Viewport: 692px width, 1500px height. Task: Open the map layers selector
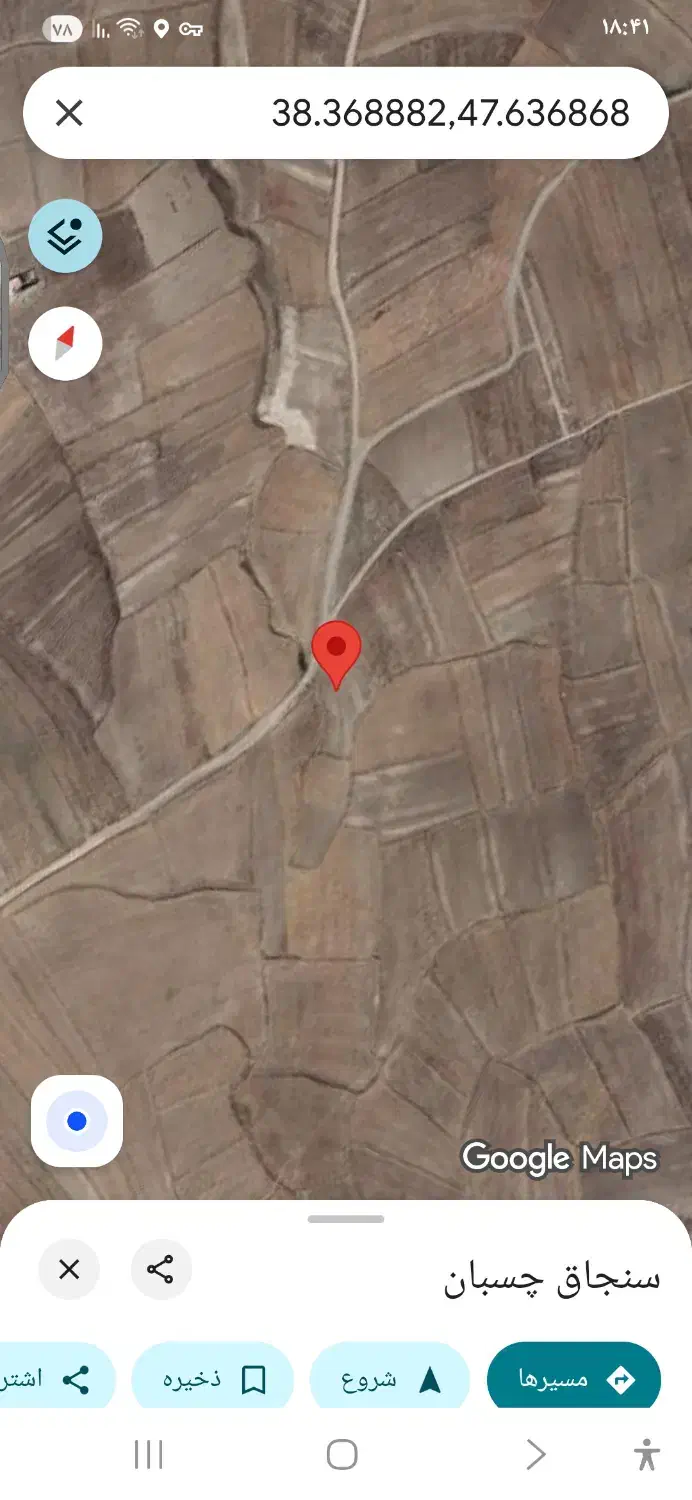[65, 236]
